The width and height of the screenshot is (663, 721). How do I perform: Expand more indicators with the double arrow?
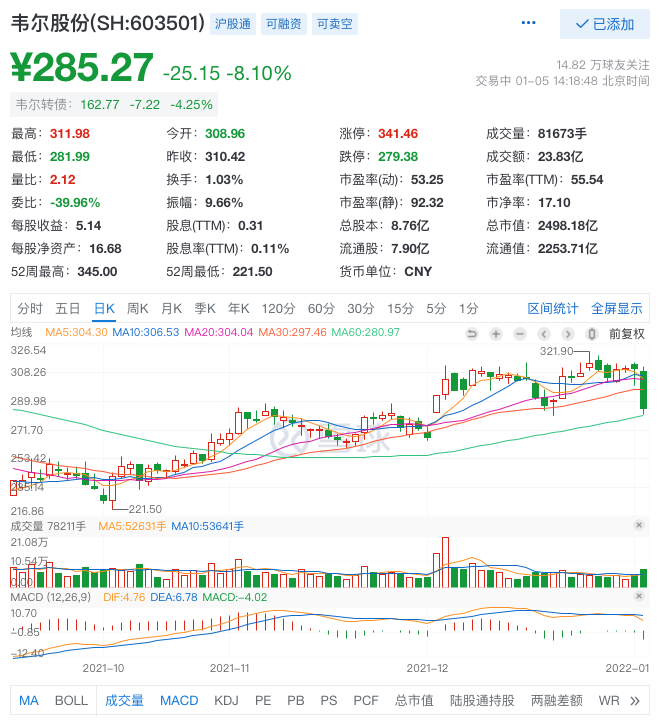point(636,700)
